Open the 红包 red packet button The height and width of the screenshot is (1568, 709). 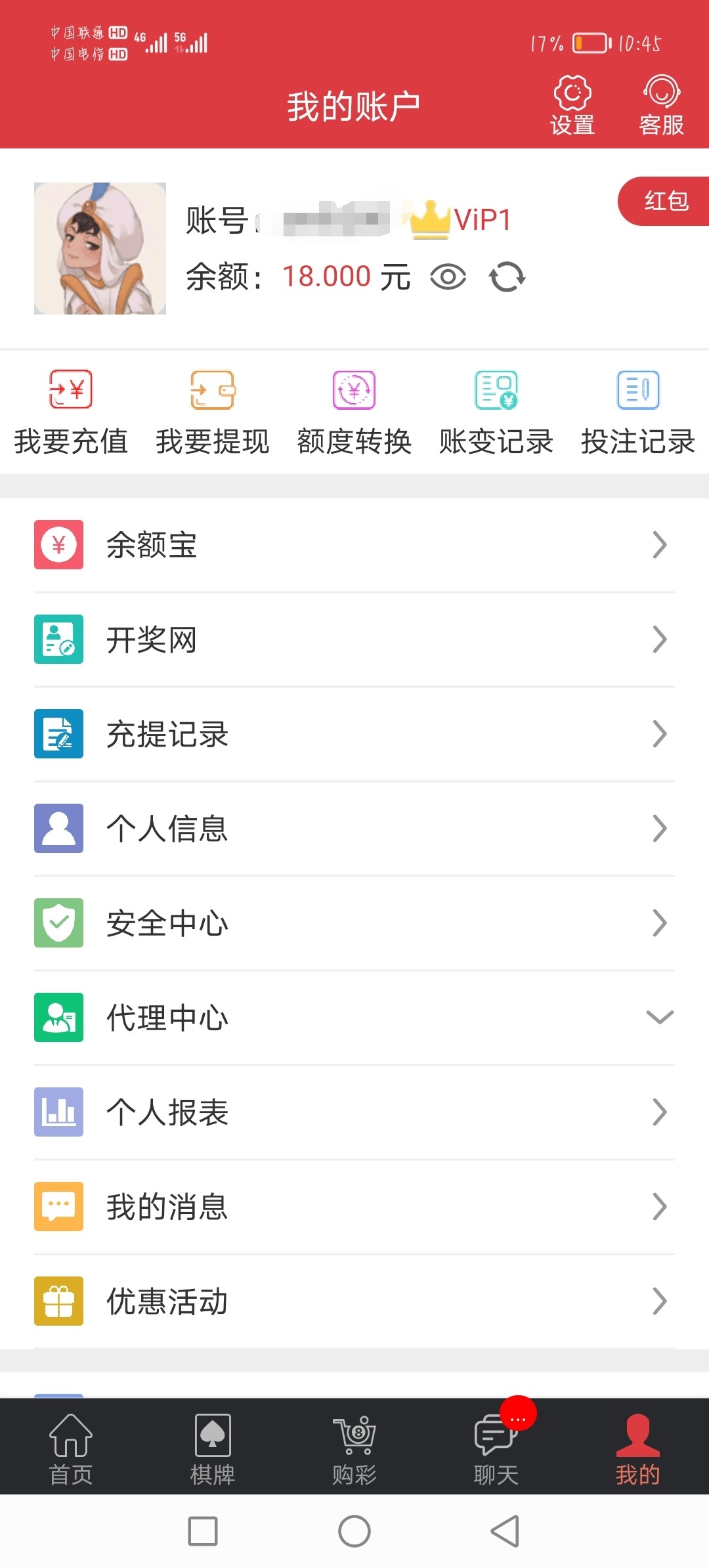[x=664, y=201]
